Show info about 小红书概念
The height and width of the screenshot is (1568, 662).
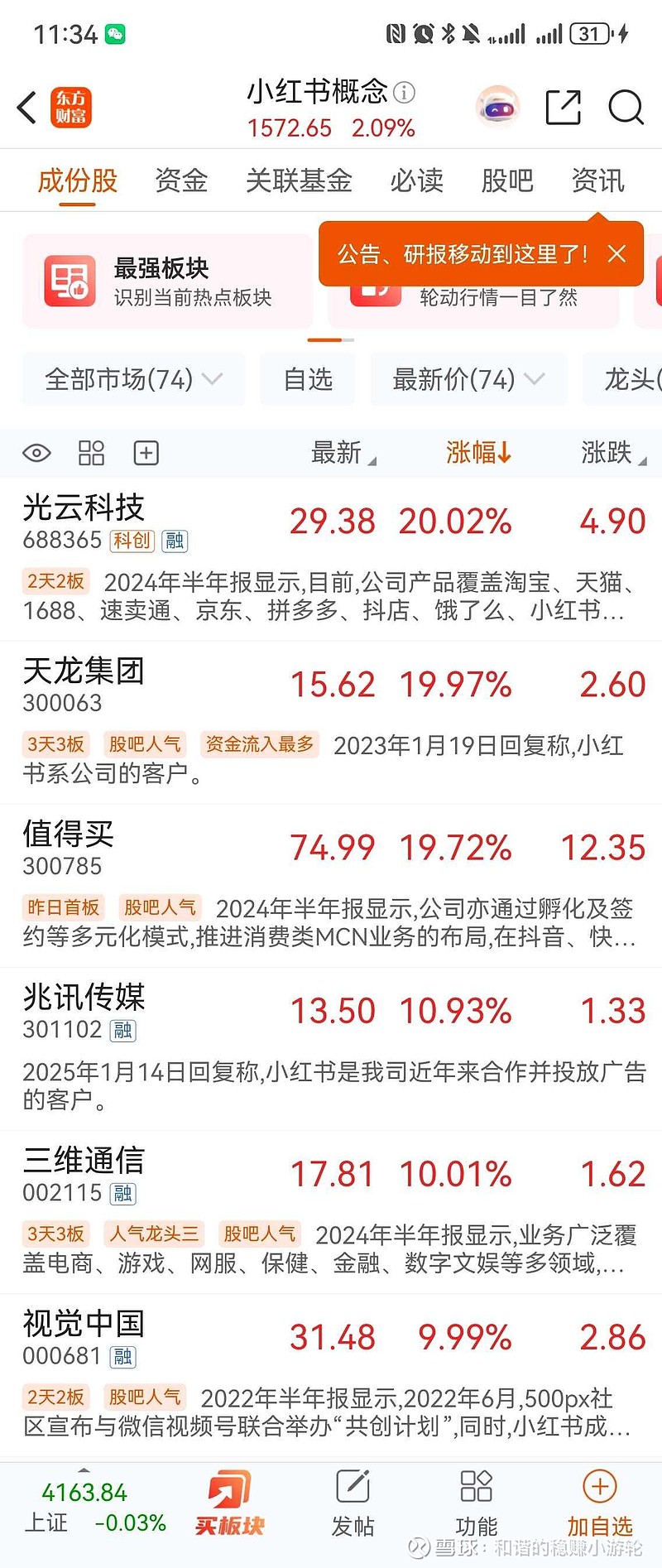pos(405,92)
